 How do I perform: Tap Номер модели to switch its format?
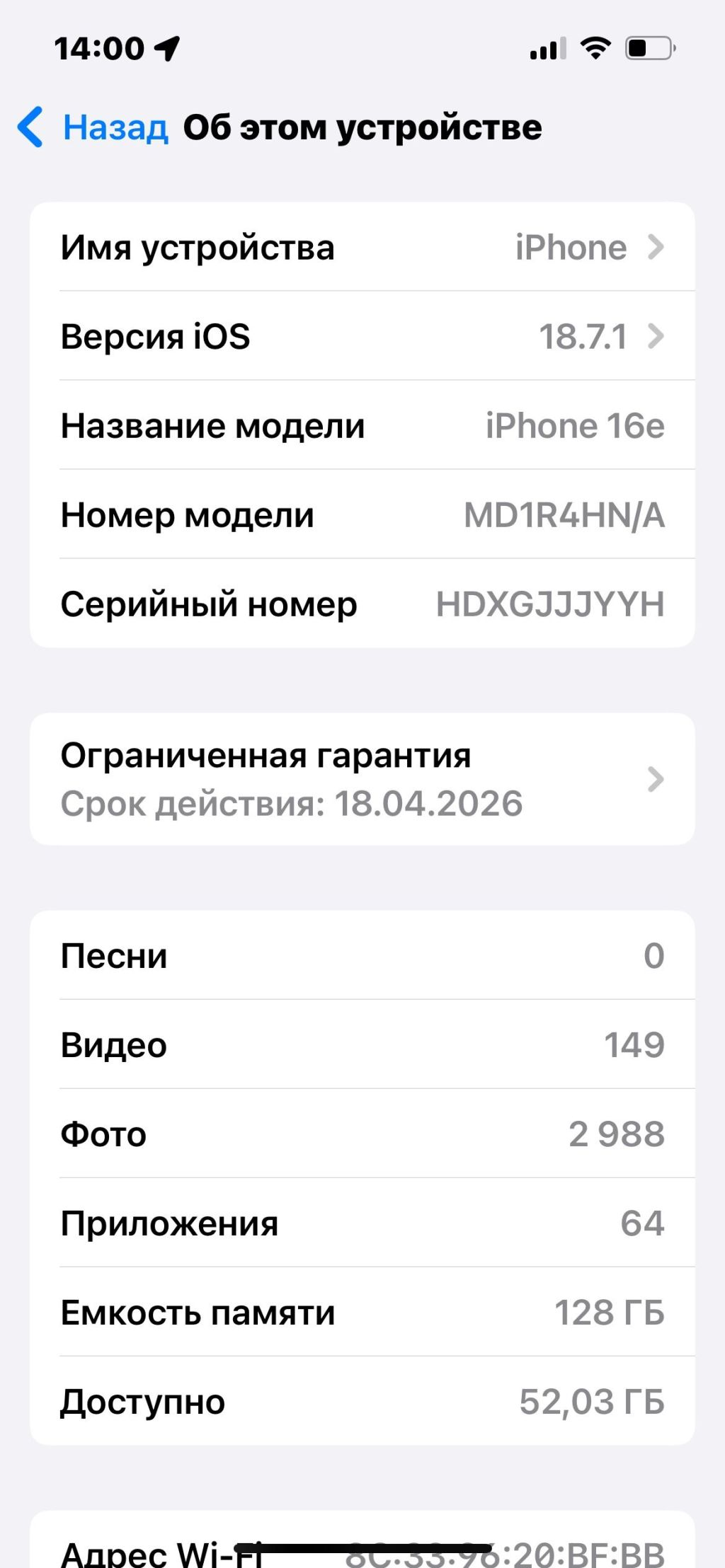(x=362, y=515)
